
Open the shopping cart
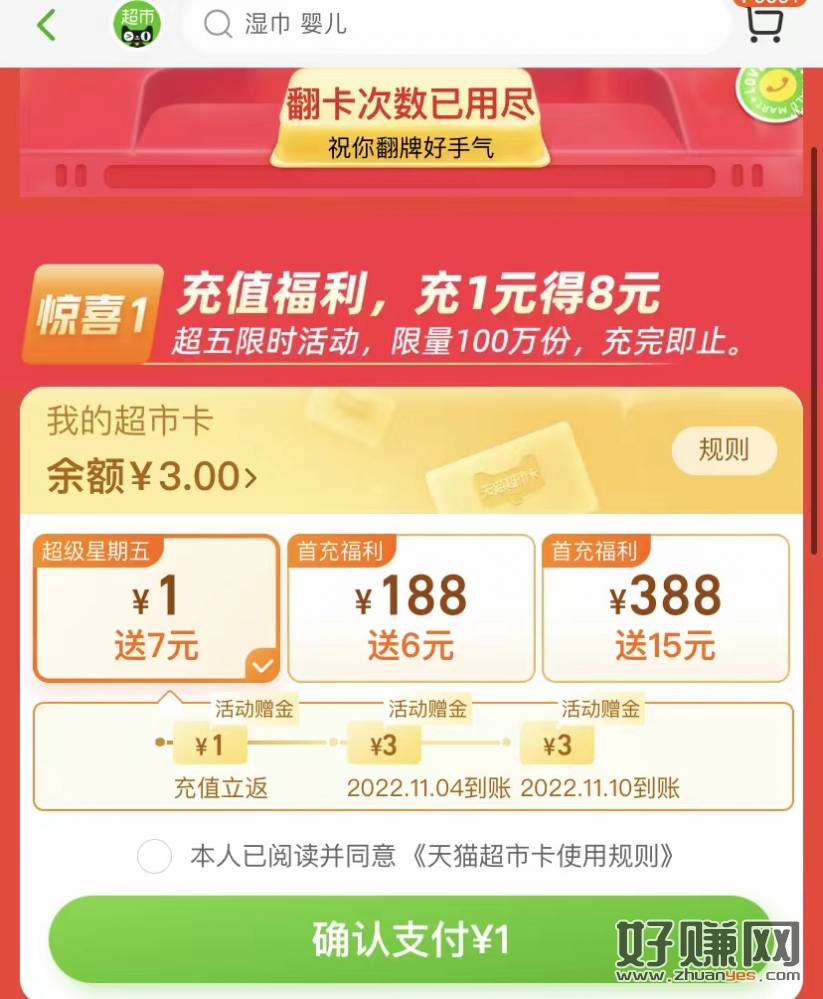click(x=764, y=24)
